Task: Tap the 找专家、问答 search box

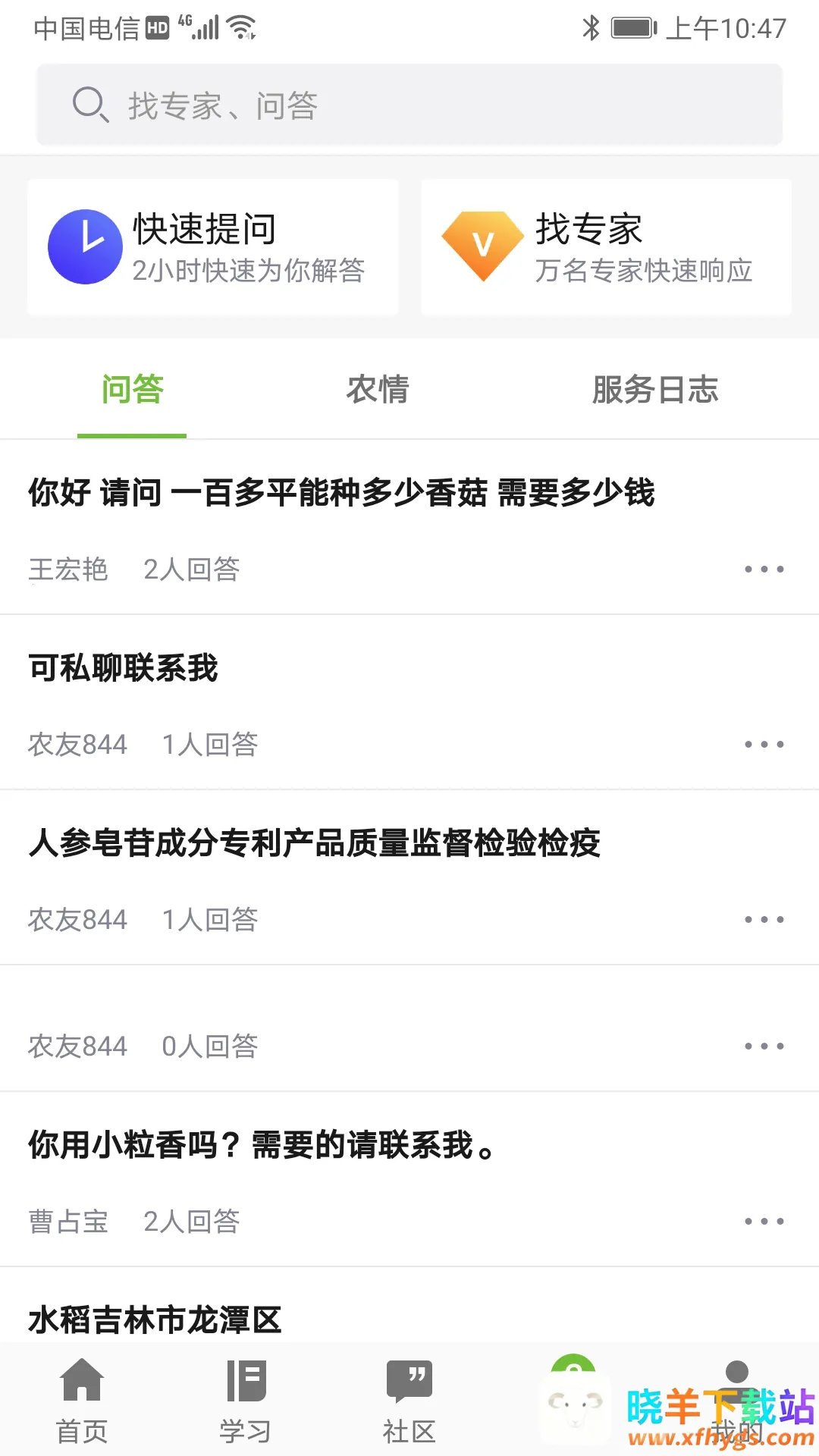Action: pos(409,105)
